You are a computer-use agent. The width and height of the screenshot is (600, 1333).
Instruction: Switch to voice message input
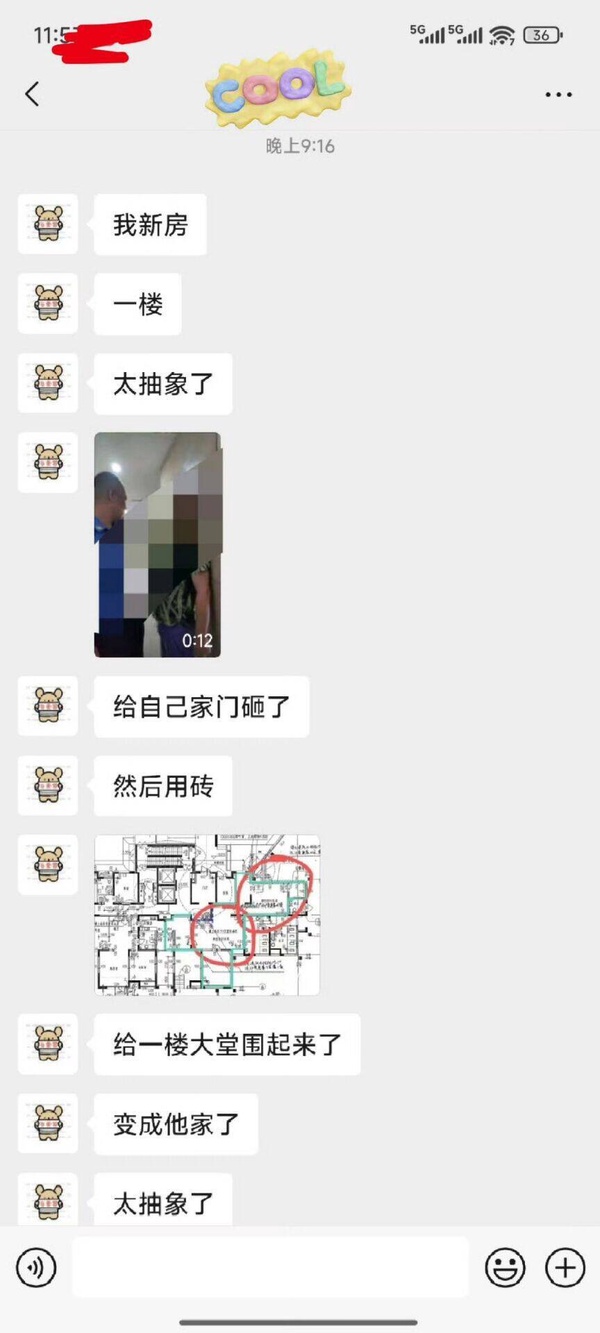tap(37, 1268)
